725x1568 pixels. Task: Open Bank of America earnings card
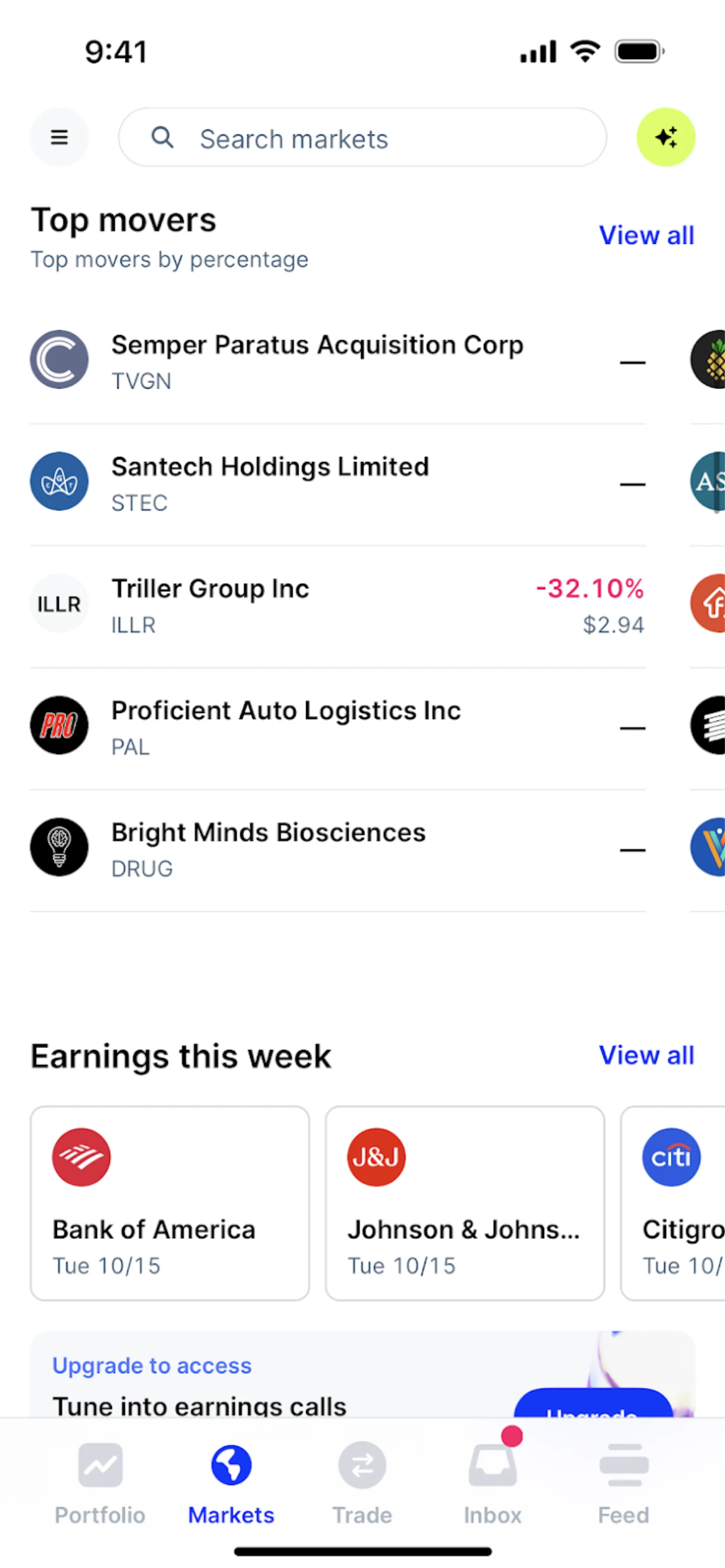pos(170,1203)
